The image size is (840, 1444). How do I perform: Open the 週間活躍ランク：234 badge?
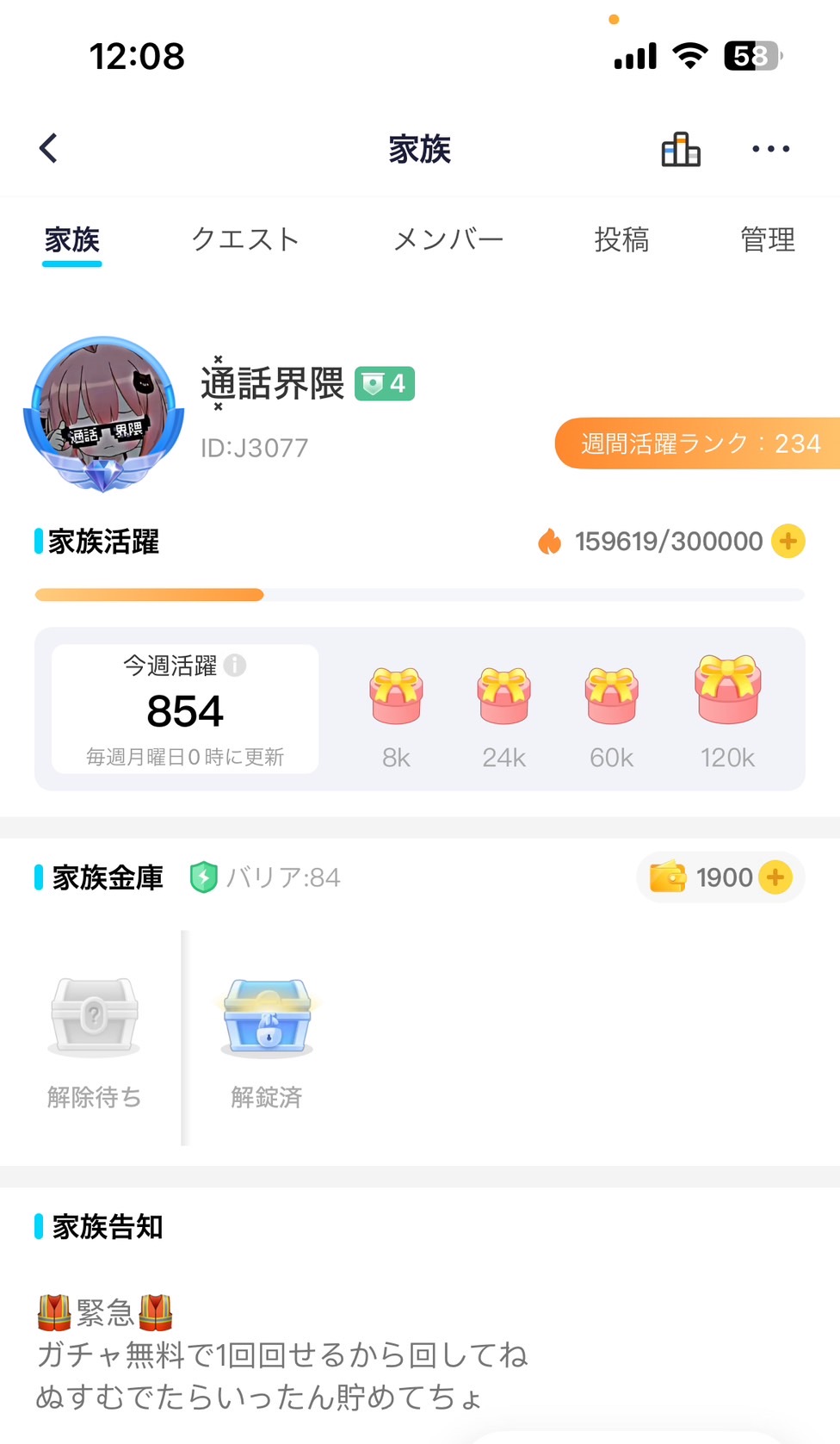click(699, 443)
